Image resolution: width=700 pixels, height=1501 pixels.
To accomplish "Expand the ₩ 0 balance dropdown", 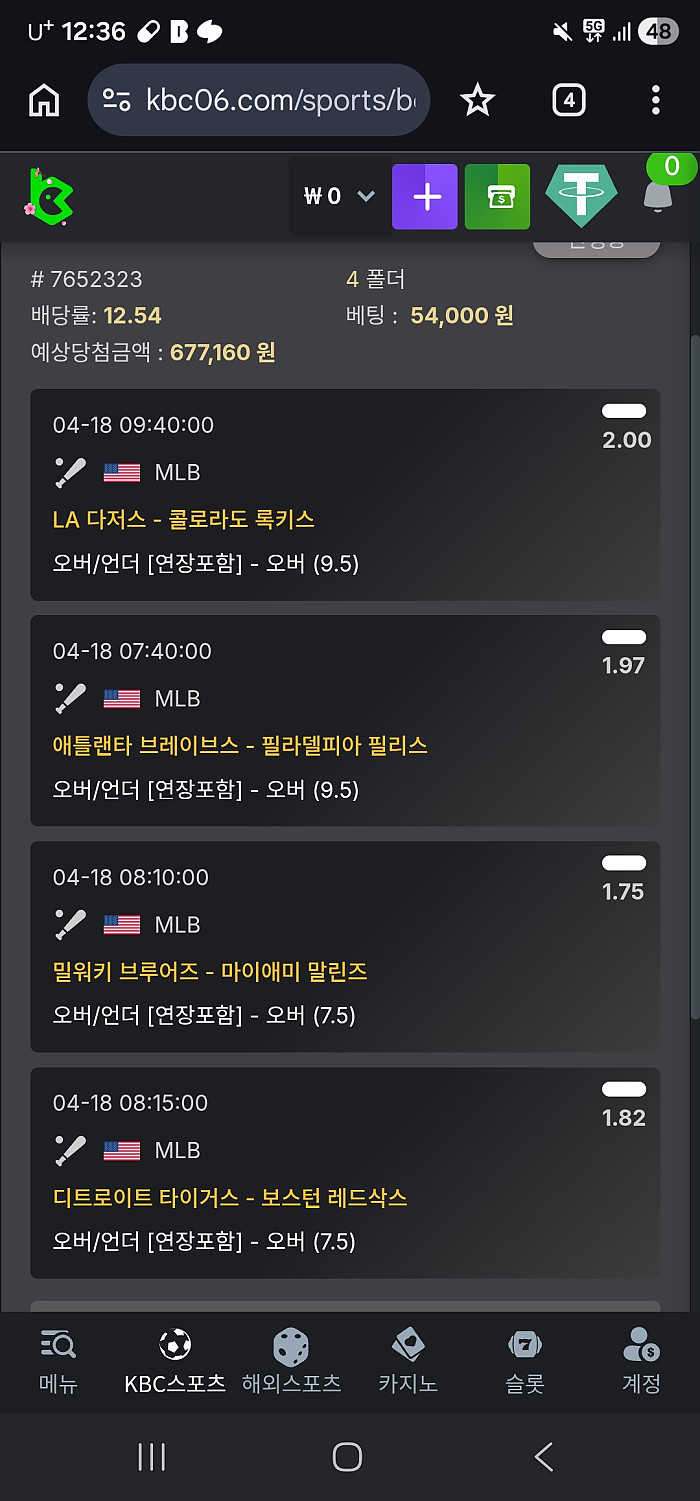I will (x=339, y=196).
